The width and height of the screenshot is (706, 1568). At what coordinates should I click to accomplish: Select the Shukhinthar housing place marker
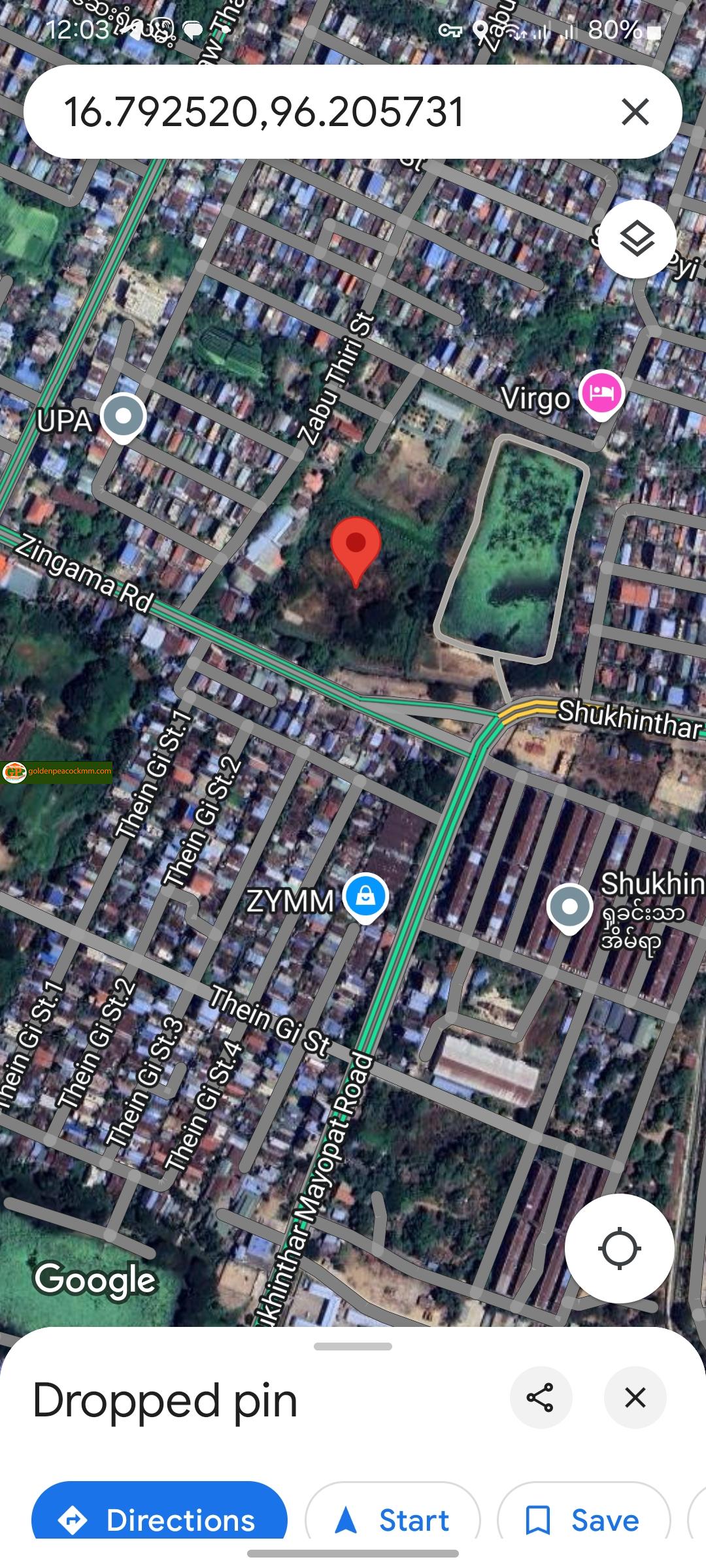click(x=569, y=907)
